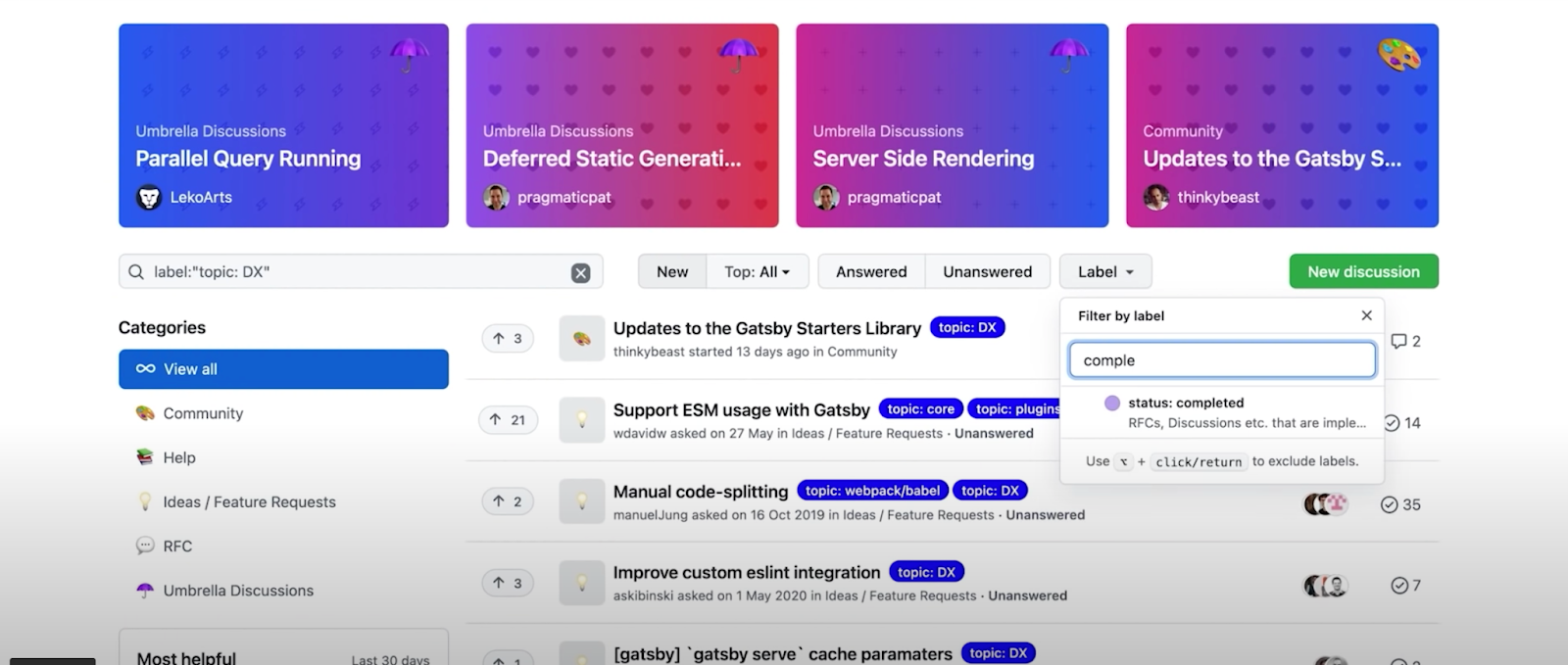1568x665 pixels.
Task: Close the Filter by label popup
Action: tap(1366, 315)
